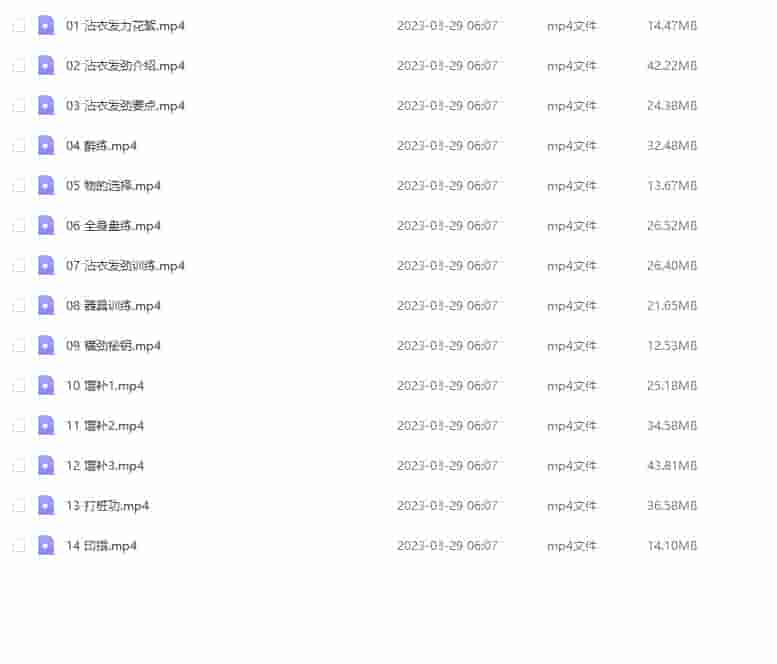Open the mp4 file numbered 05
Screen dimensions: 777x664
[x=112, y=186]
